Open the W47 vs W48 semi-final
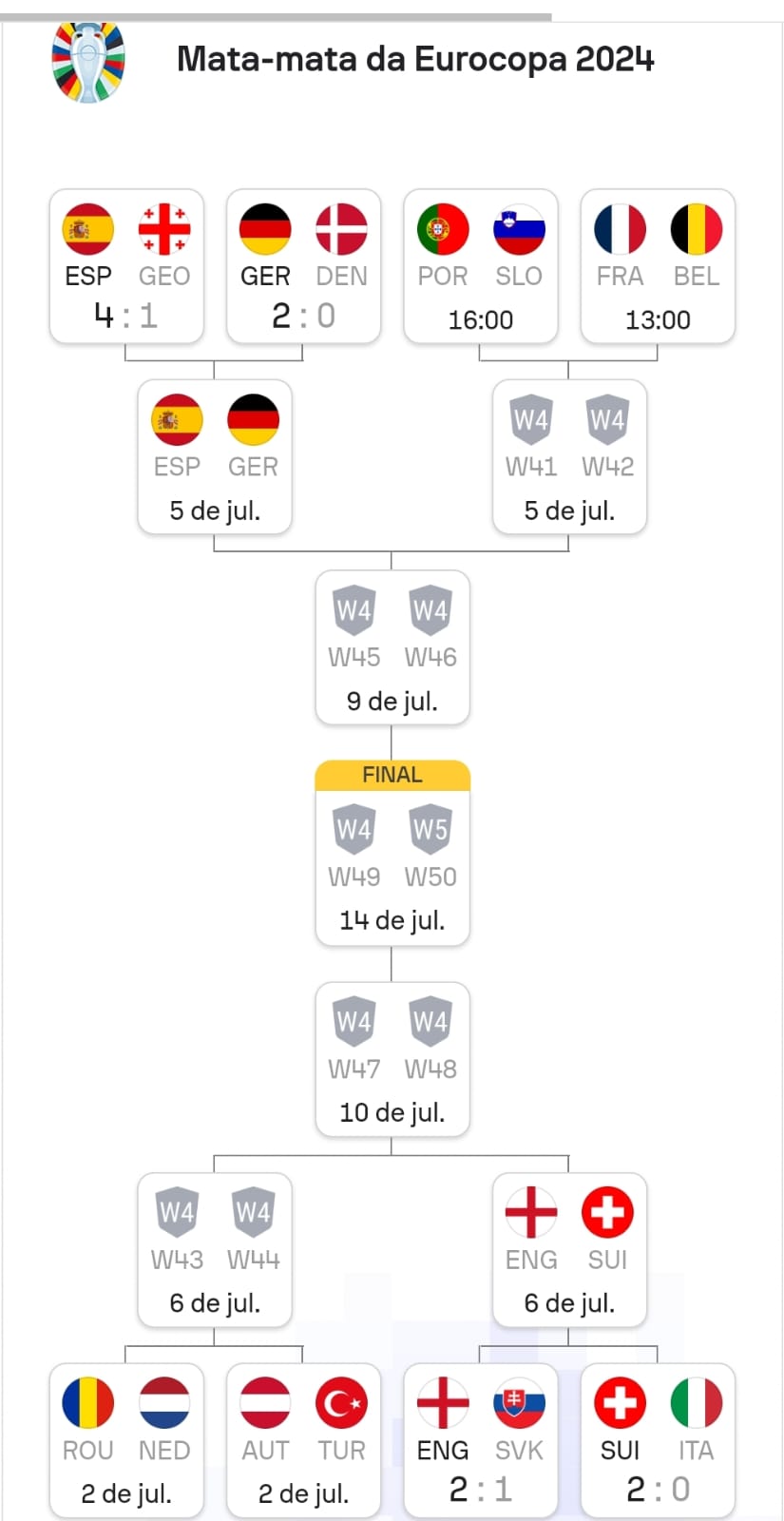 point(392,1059)
